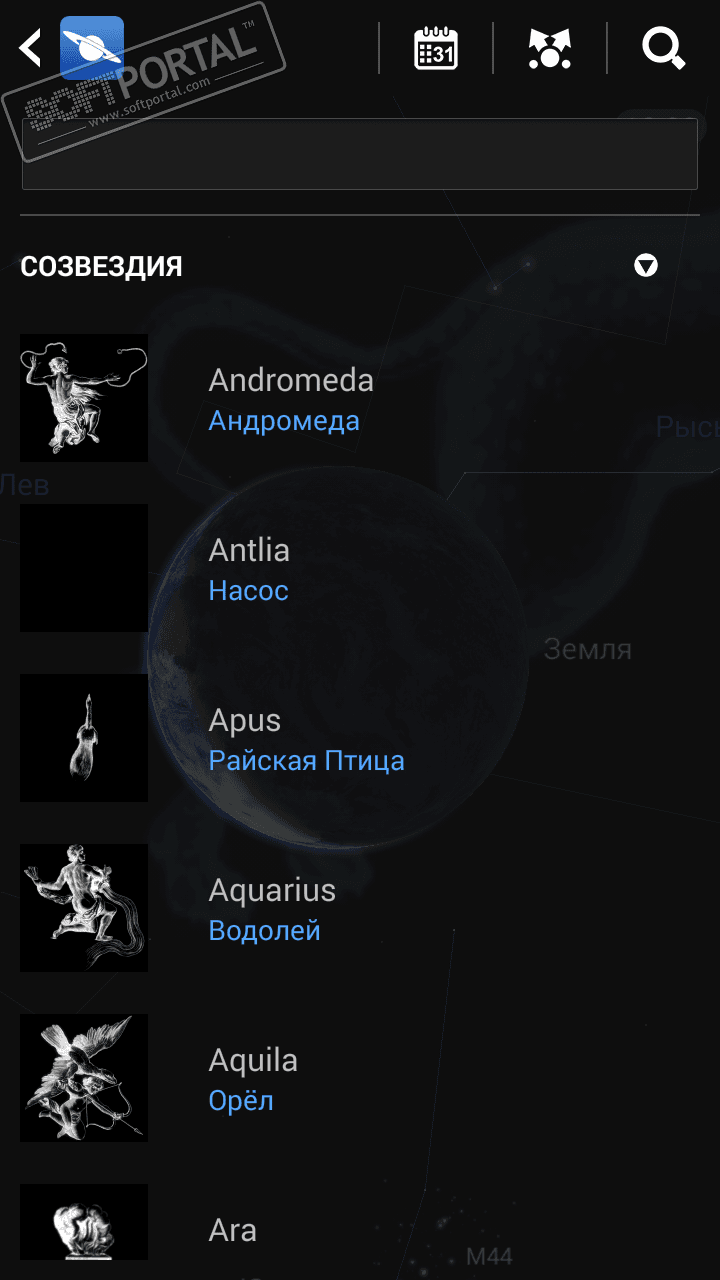The width and height of the screenshot is (720, 1280).
Task: Select the Antlia (Насос) row
Action: [x=248, y=568]
